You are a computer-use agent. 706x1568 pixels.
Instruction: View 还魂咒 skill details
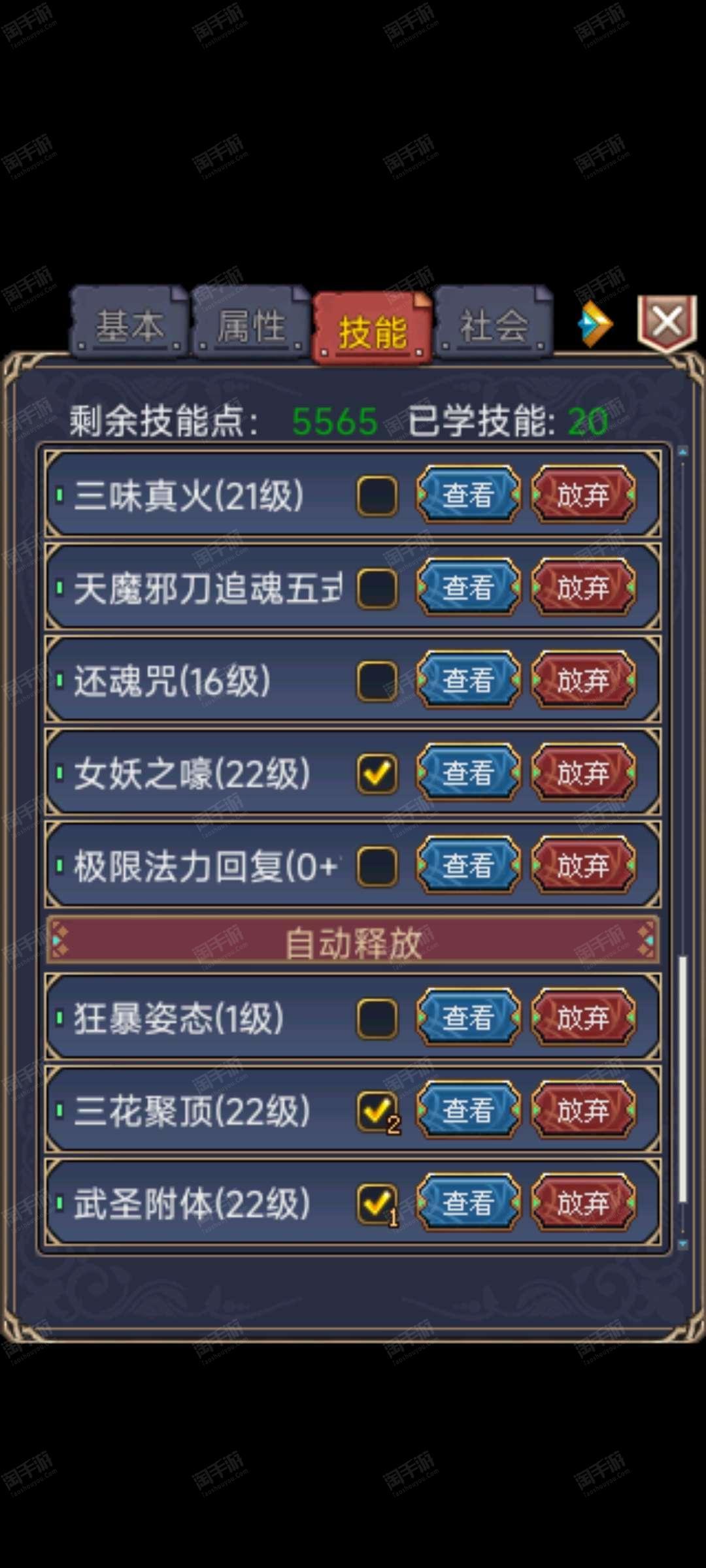click(x=469, y=680)
